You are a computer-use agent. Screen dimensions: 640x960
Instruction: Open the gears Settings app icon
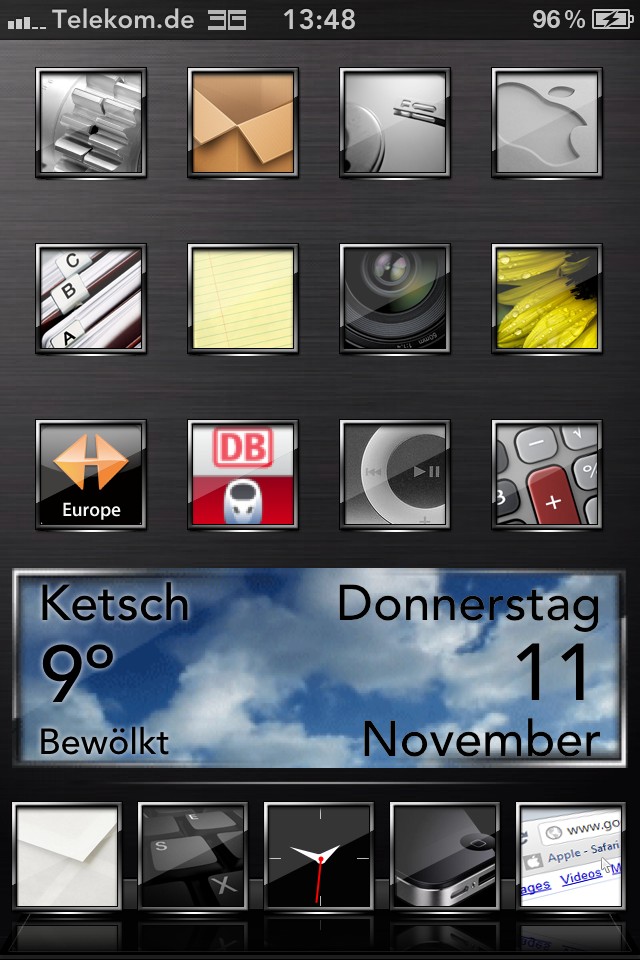91,123
